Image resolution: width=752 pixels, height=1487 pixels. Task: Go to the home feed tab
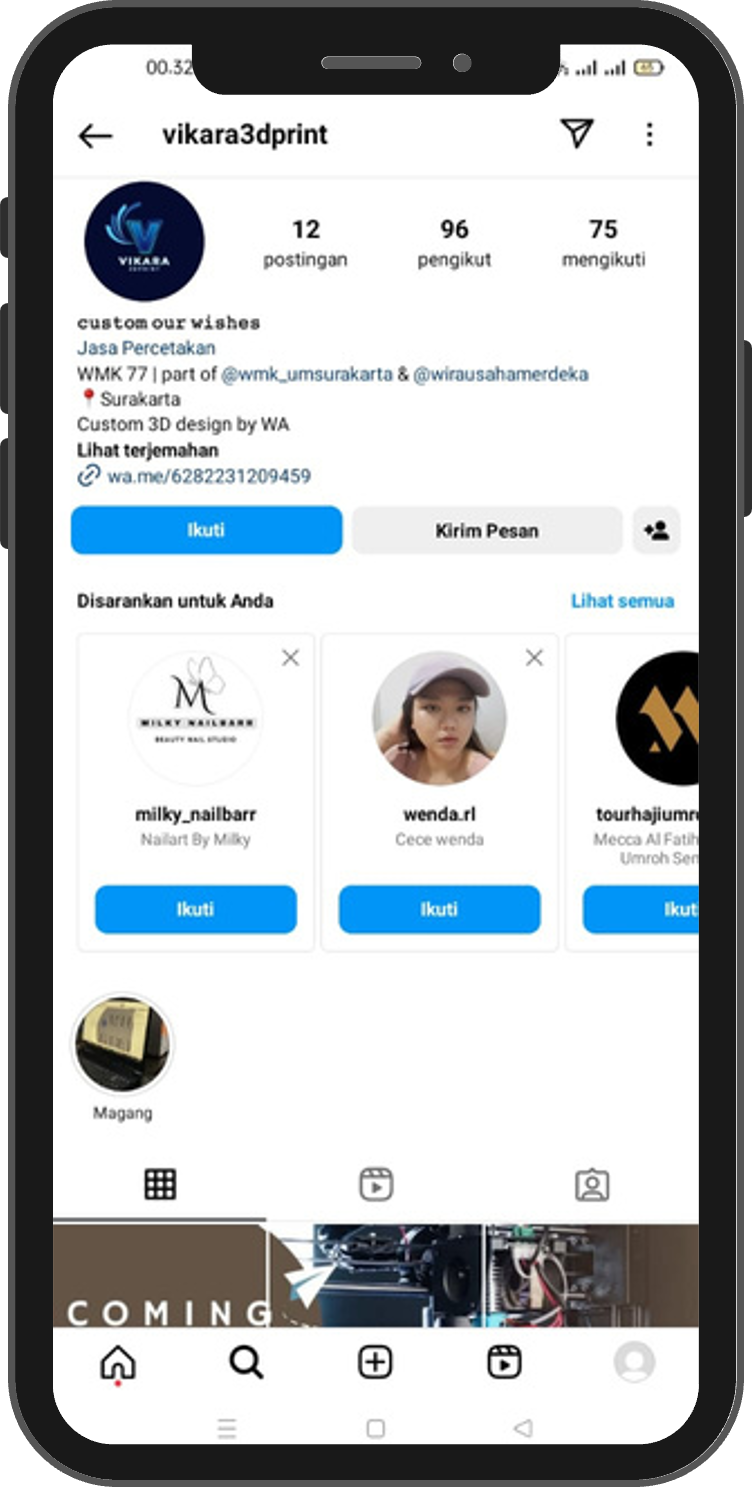coord(118,1362)
